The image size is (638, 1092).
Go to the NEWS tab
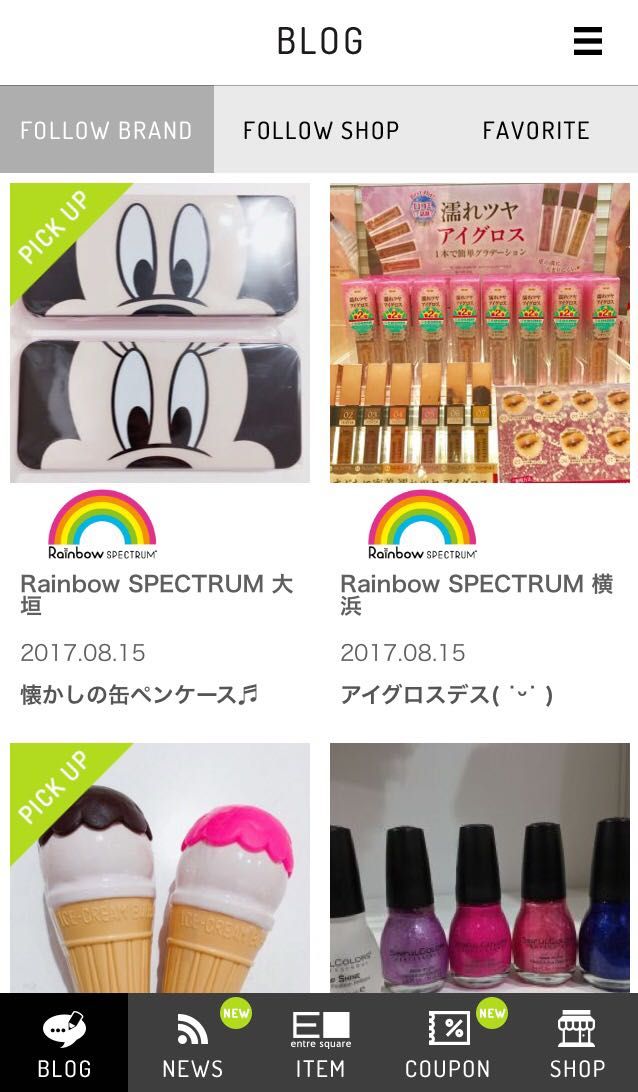coord(192,1043)
